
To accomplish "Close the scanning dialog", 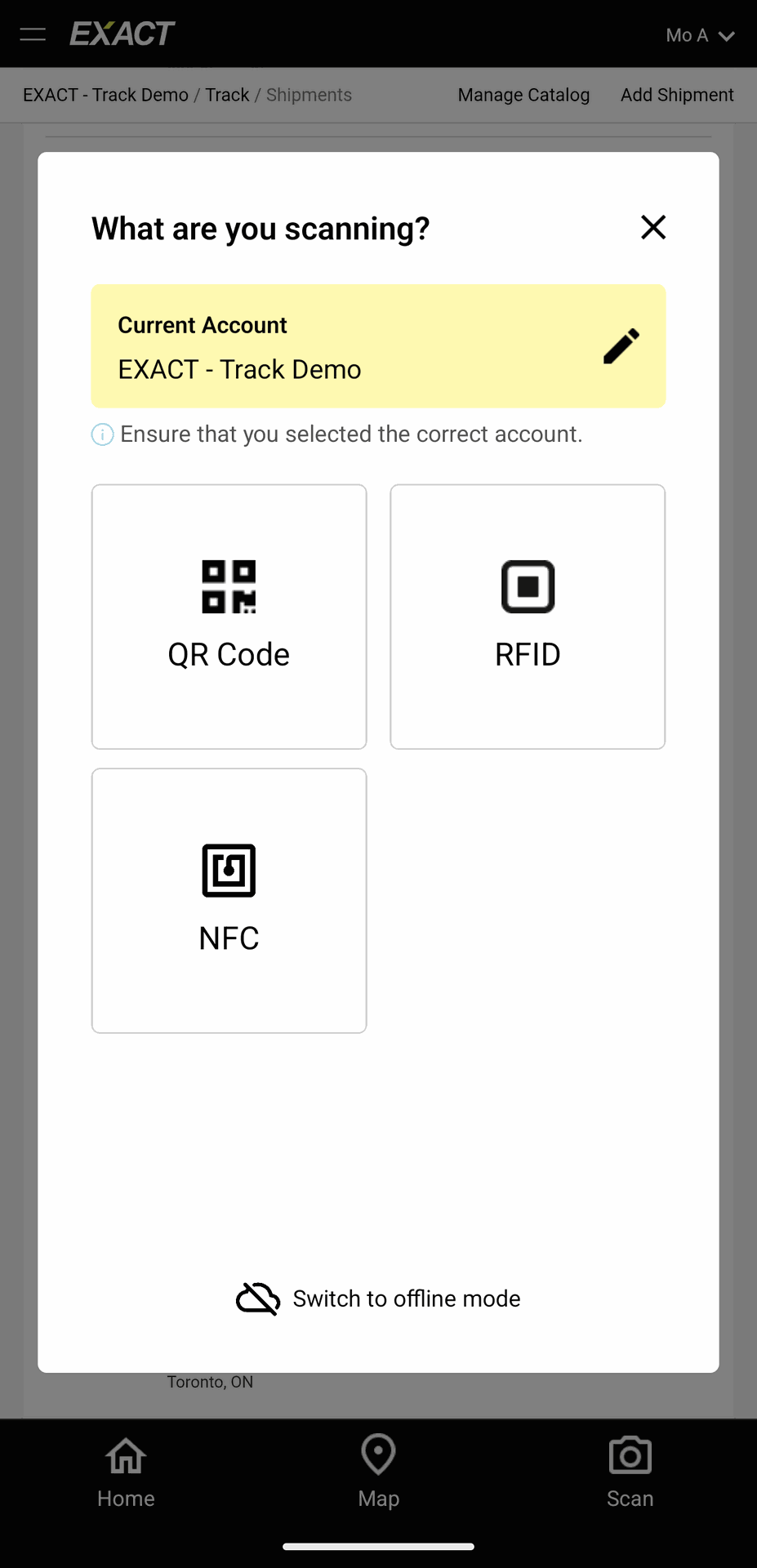I will [653, 227].
